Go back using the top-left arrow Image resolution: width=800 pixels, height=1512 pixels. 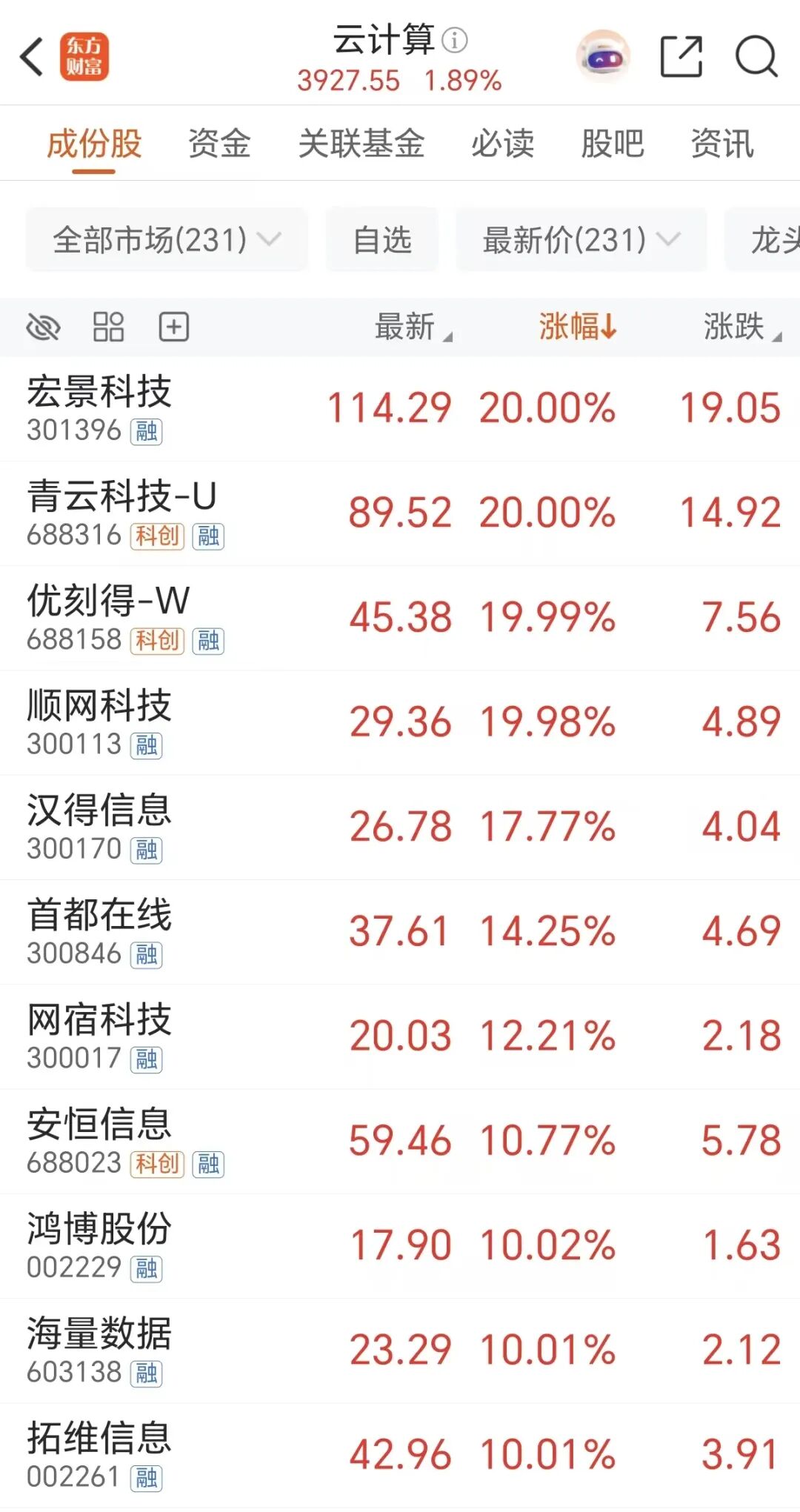33,57
